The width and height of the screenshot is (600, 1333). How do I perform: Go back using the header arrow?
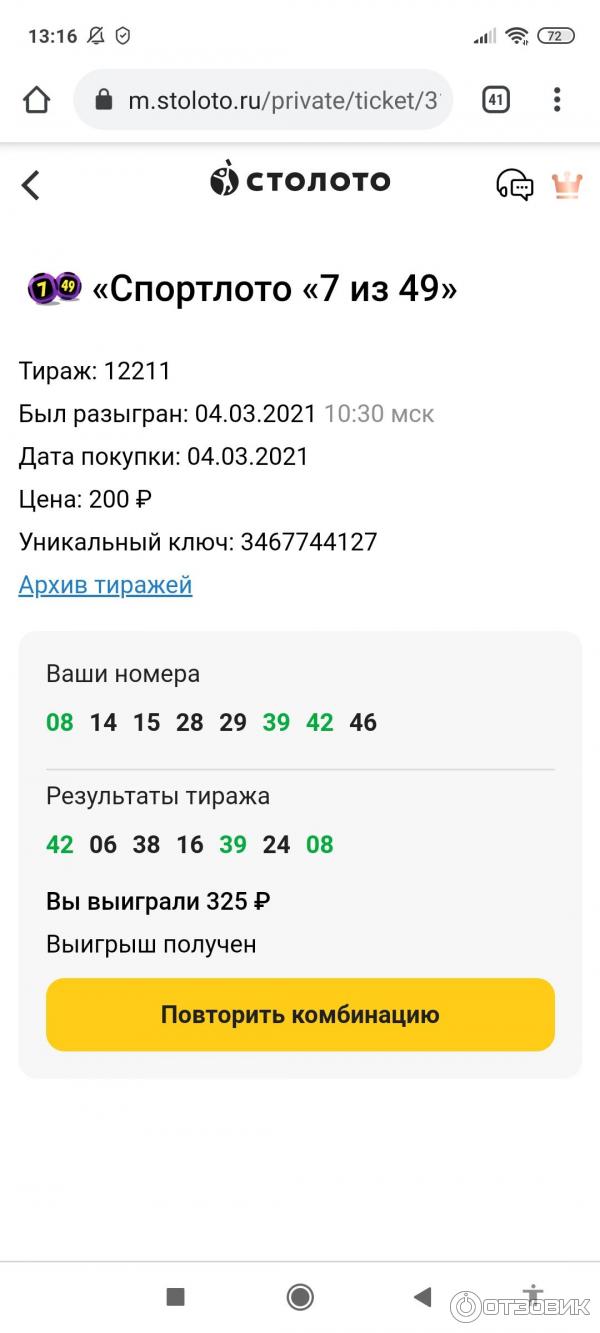tap(31, 185)
